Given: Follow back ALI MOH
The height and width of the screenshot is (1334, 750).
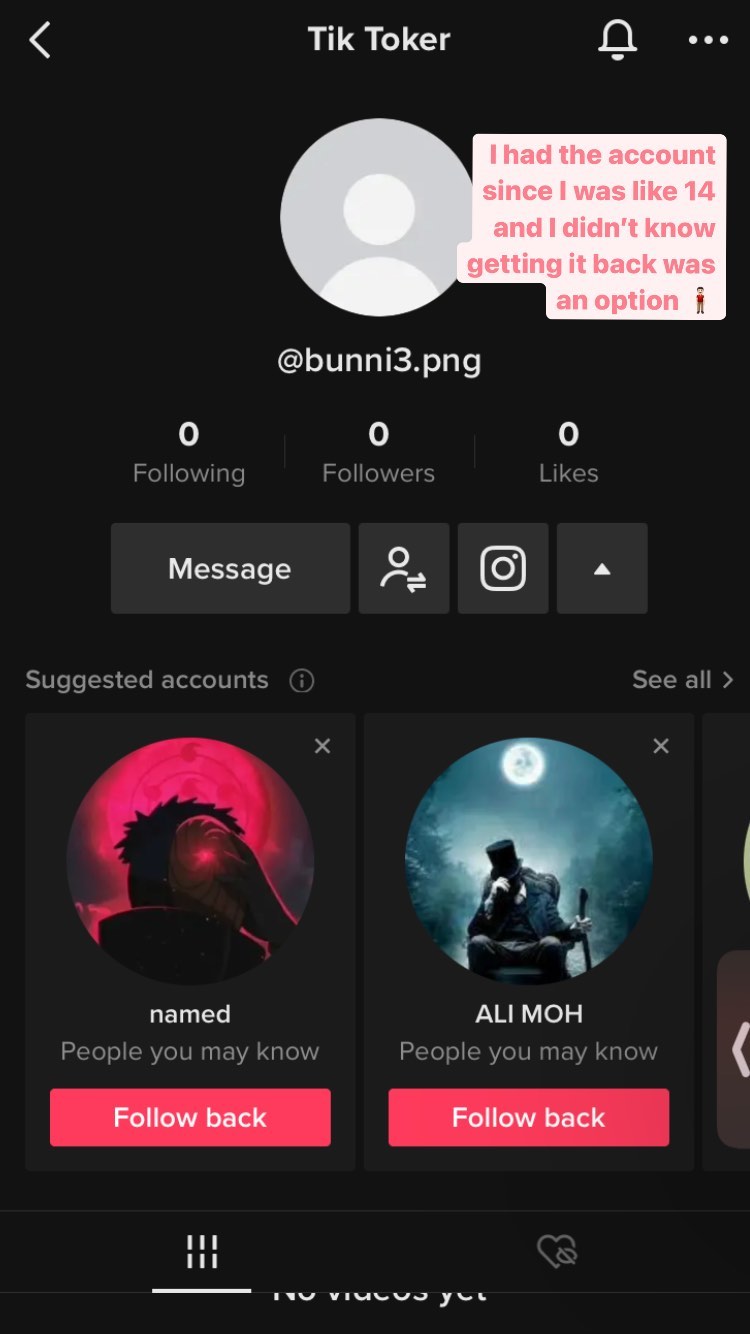Looking at the screenshot, I should click(x=529, y=1117).
